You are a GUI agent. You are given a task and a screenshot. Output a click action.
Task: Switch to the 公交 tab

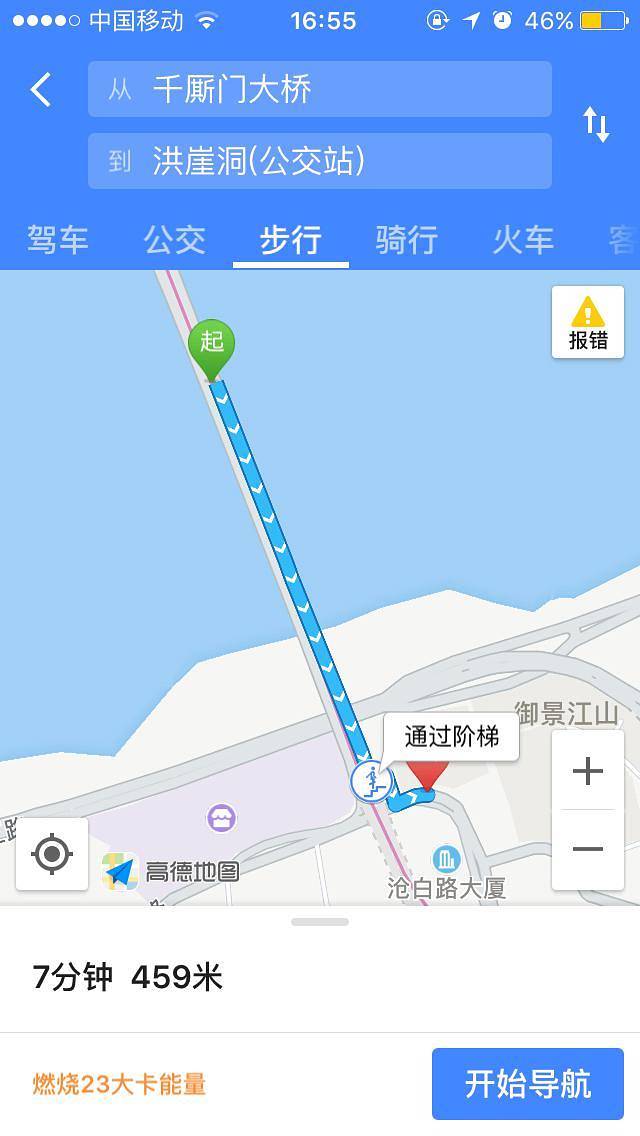174,240
